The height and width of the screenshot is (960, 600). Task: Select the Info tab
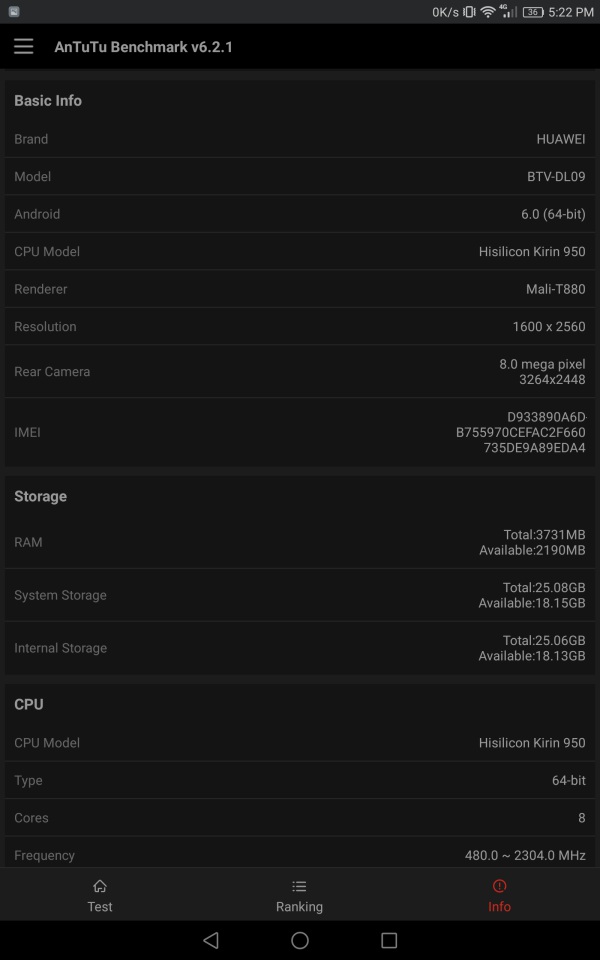[499, 896]
